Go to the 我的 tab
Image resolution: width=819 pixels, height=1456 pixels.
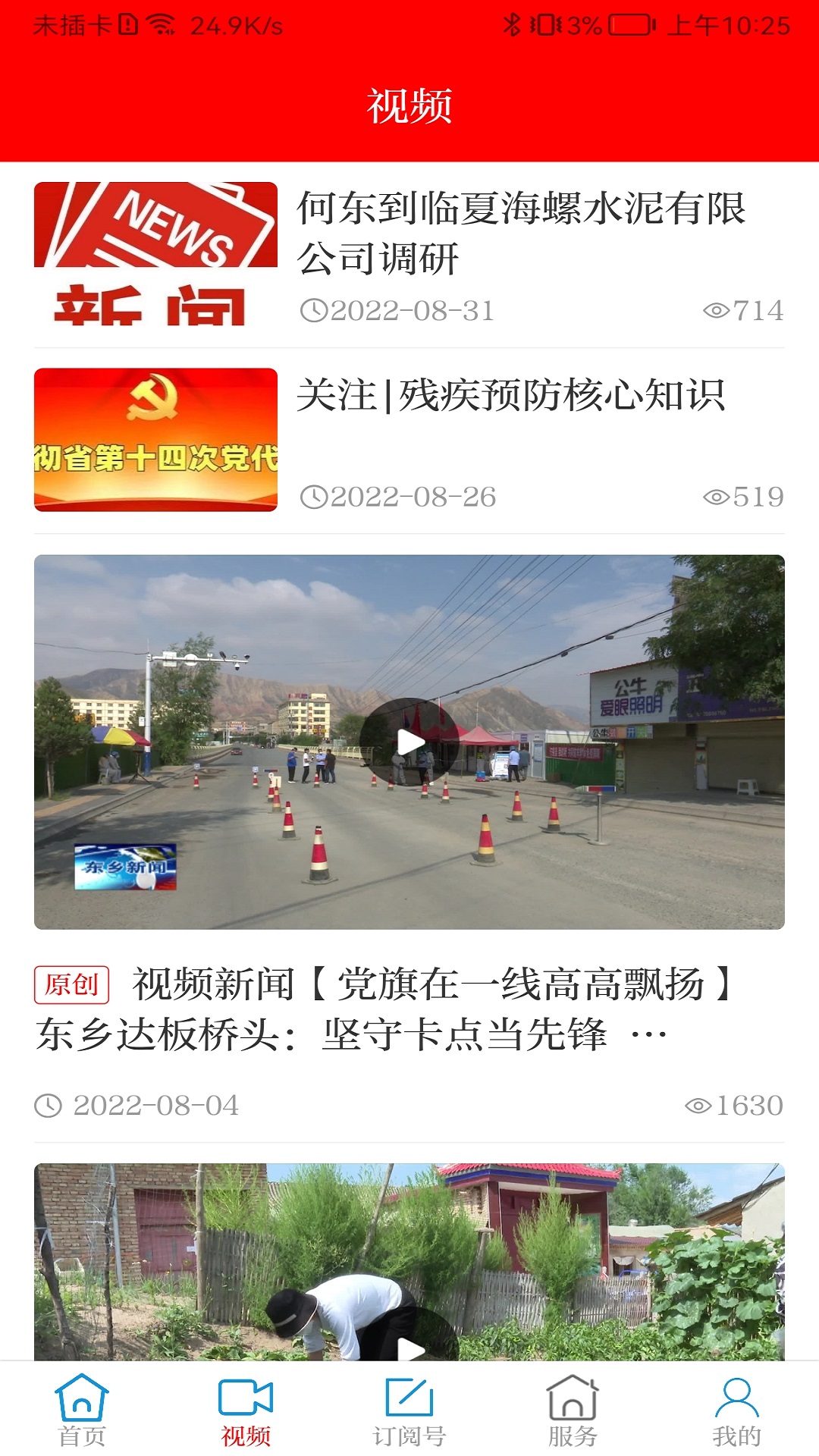(x=736, y=1409)
